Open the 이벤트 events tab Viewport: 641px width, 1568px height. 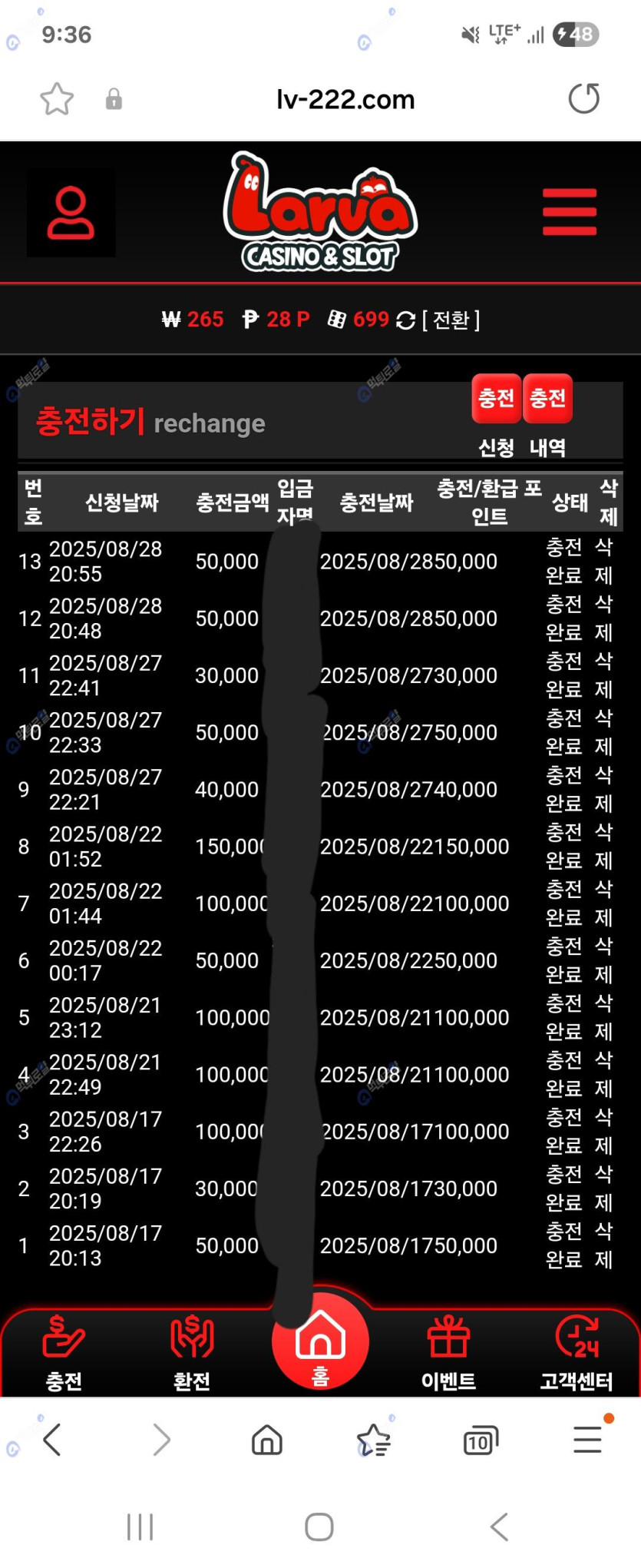[448, 1354]
